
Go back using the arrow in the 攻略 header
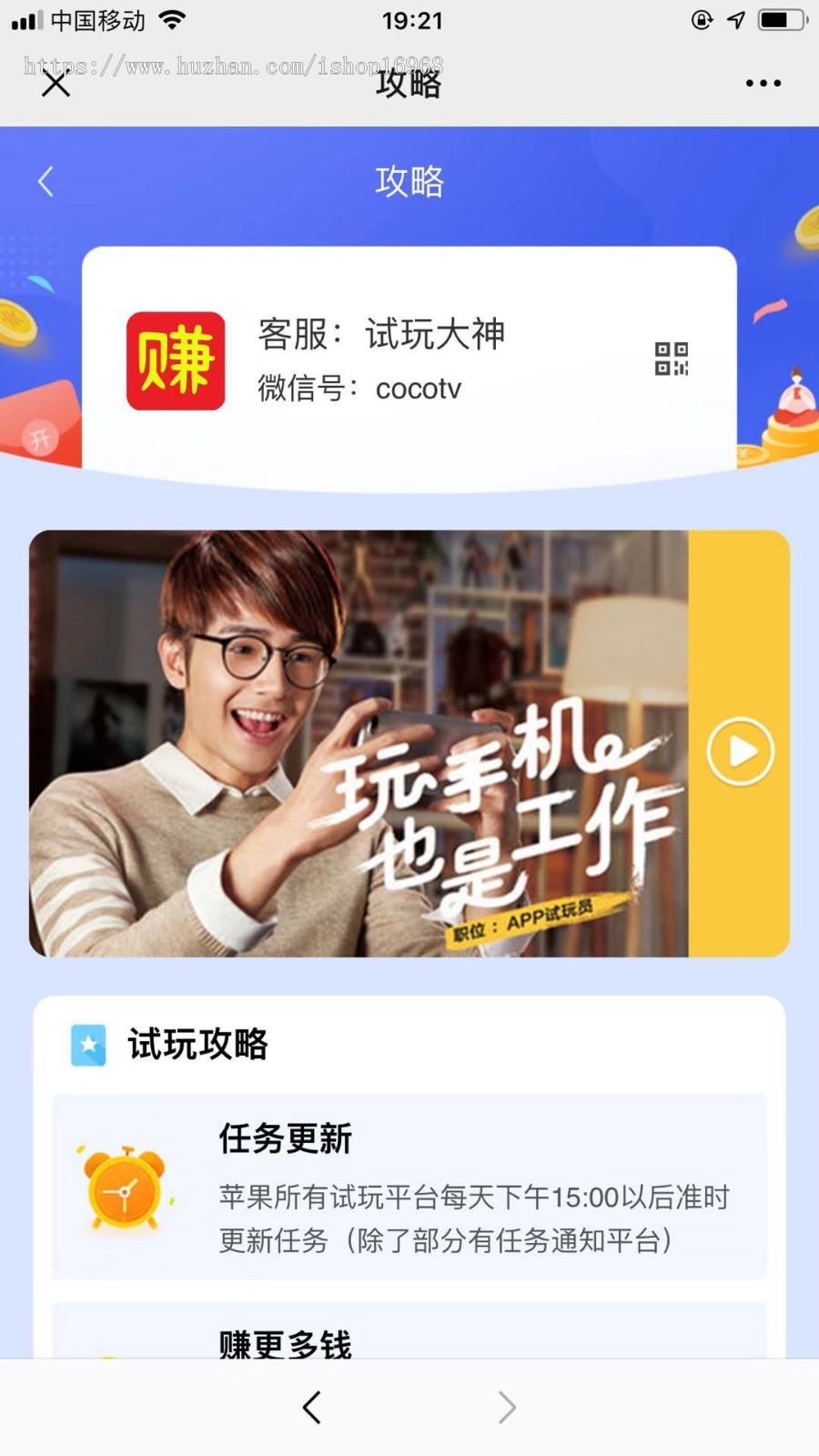pos(46,181)
